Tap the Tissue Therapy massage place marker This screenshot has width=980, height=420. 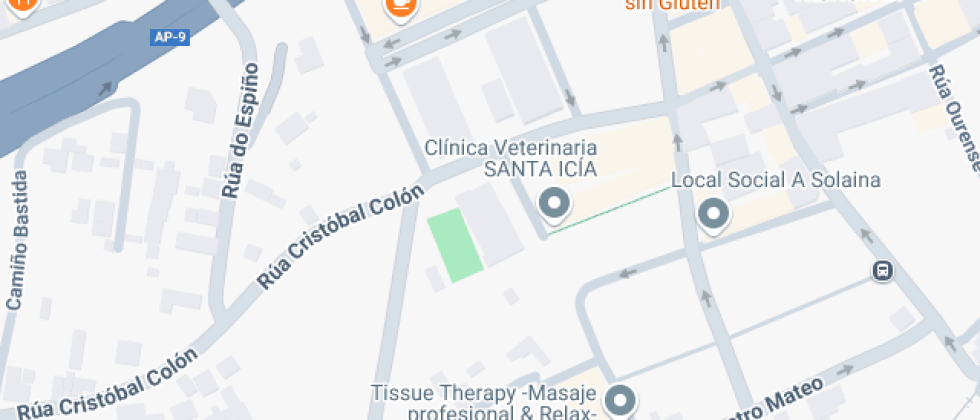pyautogui.click(x=620, y=400)
